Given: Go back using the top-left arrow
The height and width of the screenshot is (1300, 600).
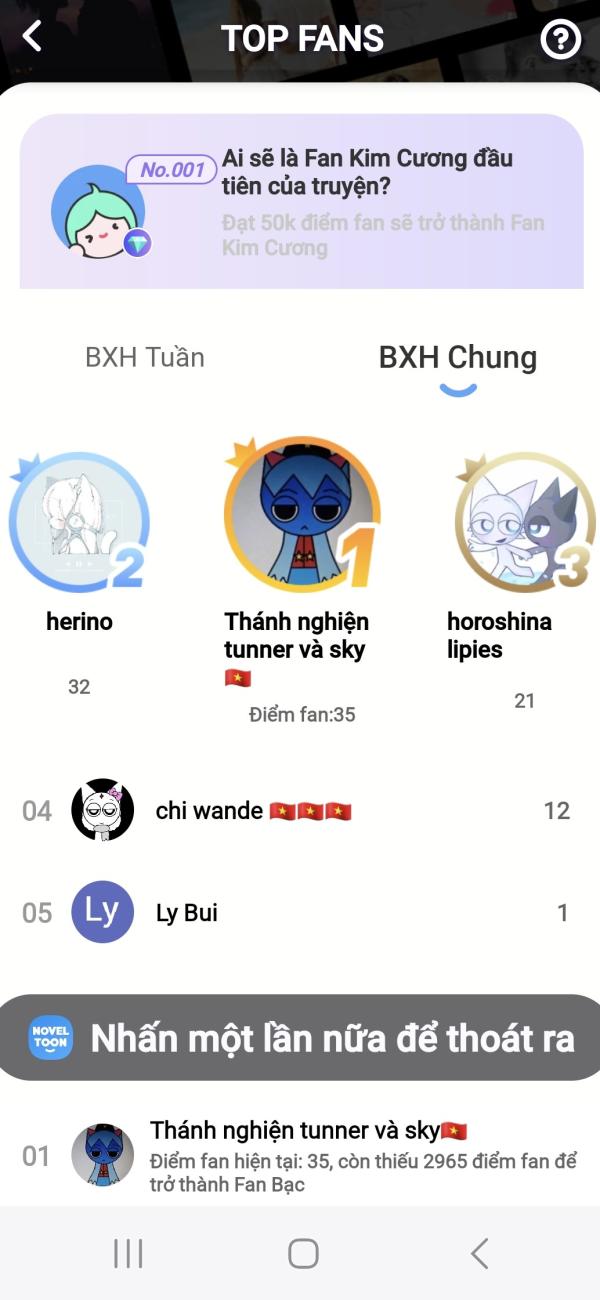Looking at the screenshot, I should pos(32,37).
